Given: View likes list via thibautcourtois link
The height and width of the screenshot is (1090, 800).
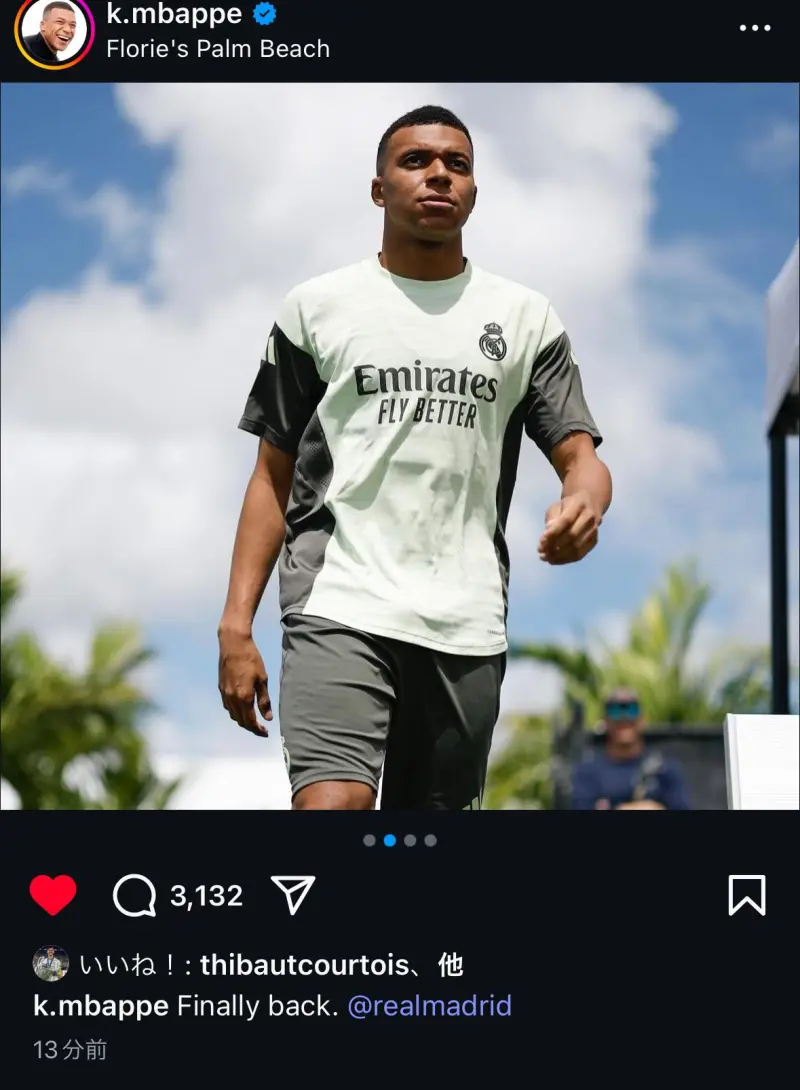Looking at the screenshot, I should point(305,965).
